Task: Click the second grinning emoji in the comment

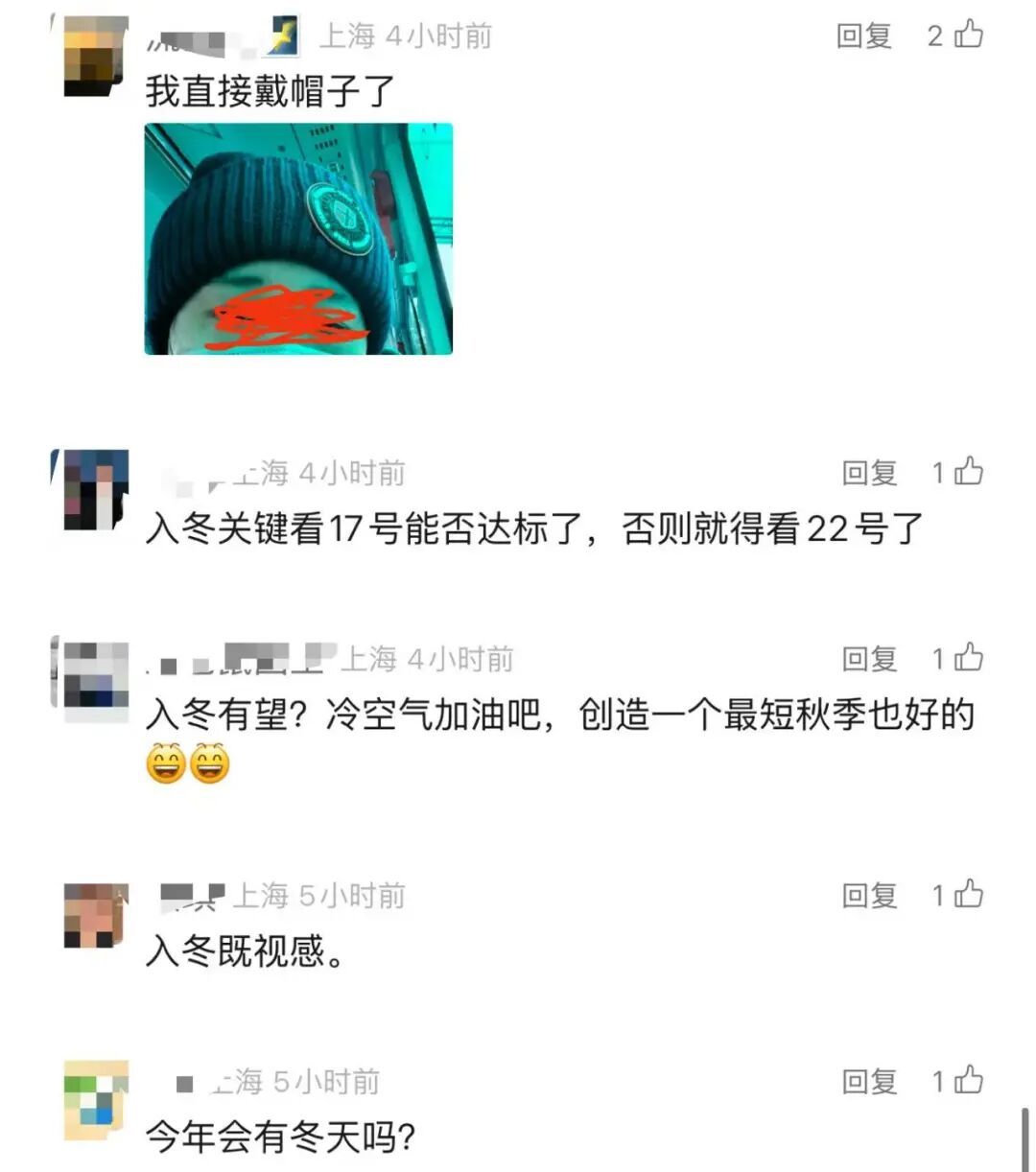Action: 210,764
